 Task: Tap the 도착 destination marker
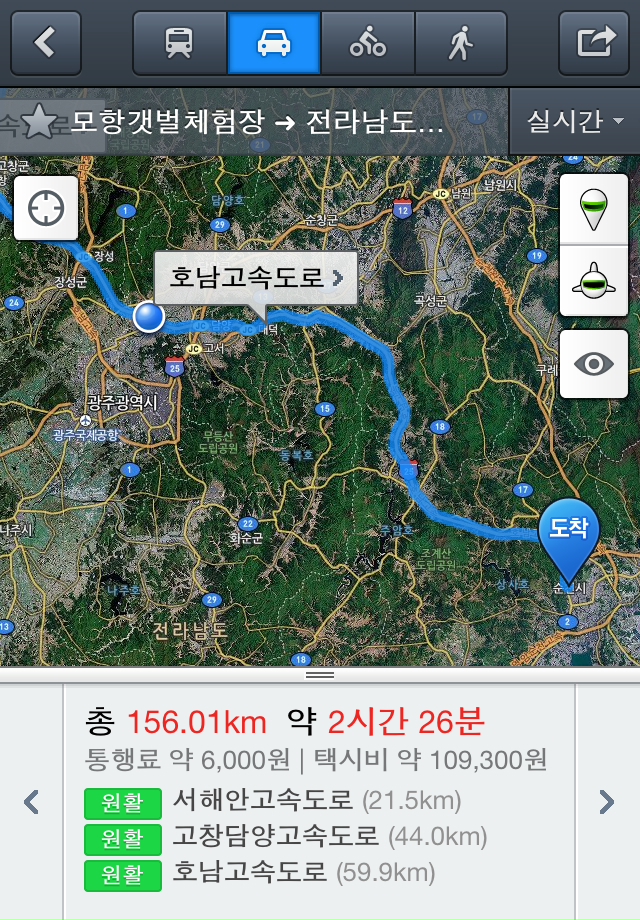point(568,530)
